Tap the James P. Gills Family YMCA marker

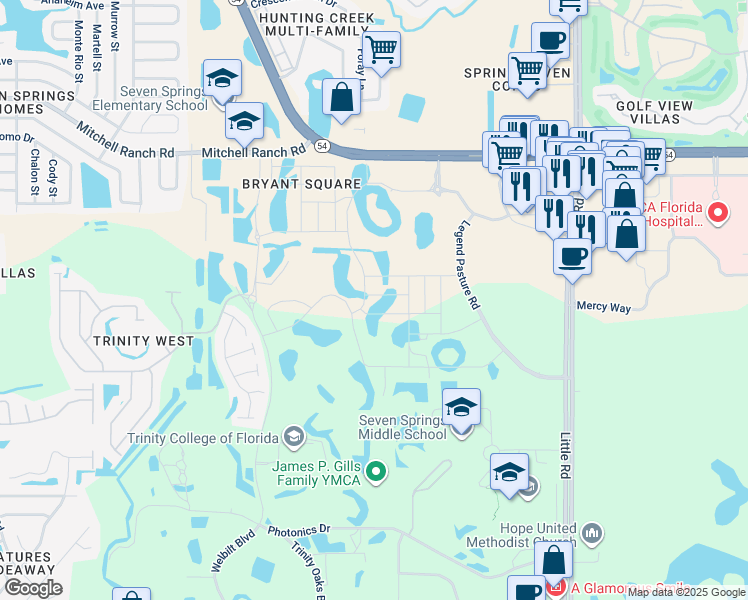point(376,470)
